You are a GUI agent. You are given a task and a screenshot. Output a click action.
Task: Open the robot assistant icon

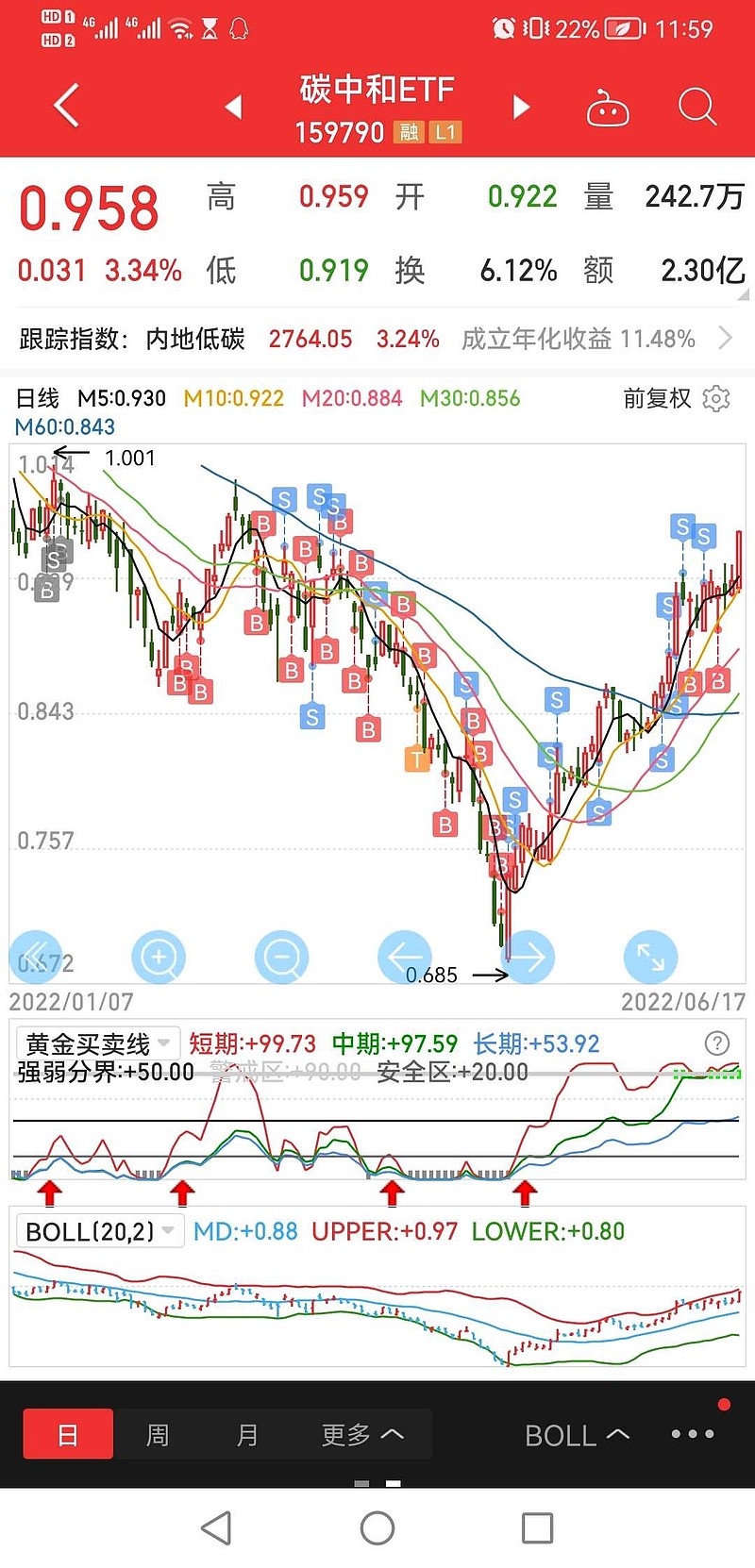(x=608, y=108)
